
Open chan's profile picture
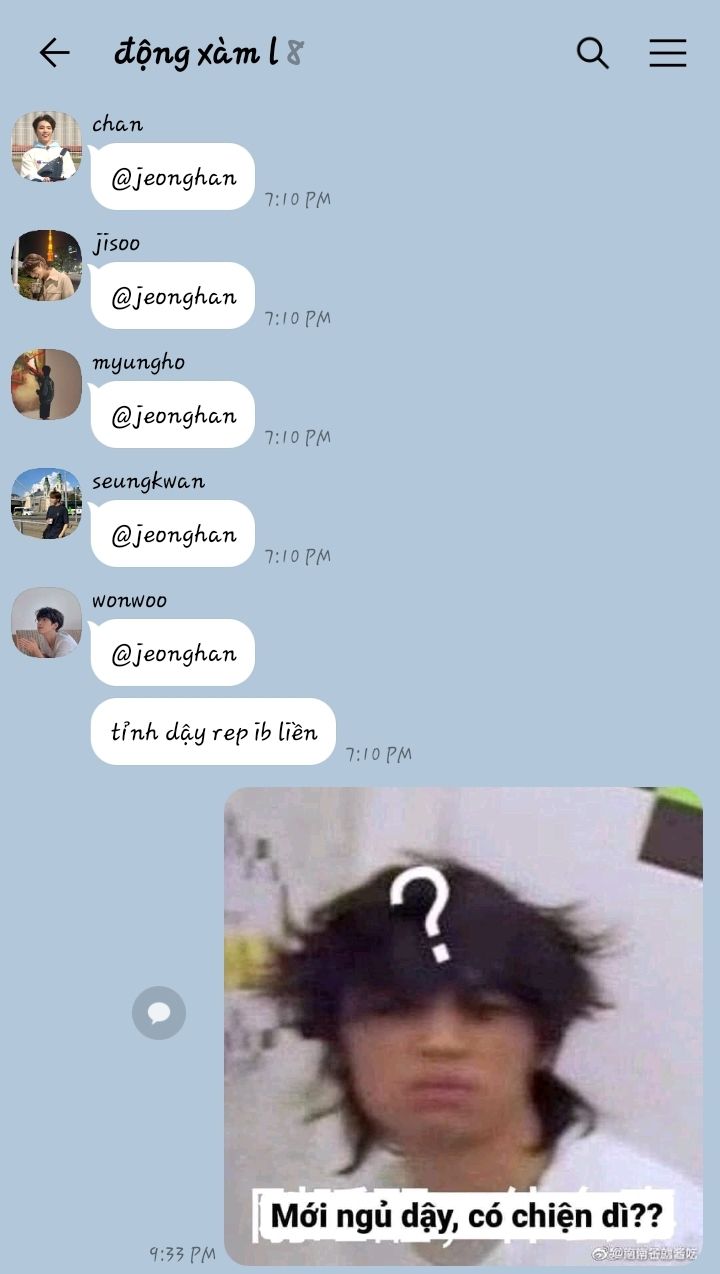tap(46, 146)
